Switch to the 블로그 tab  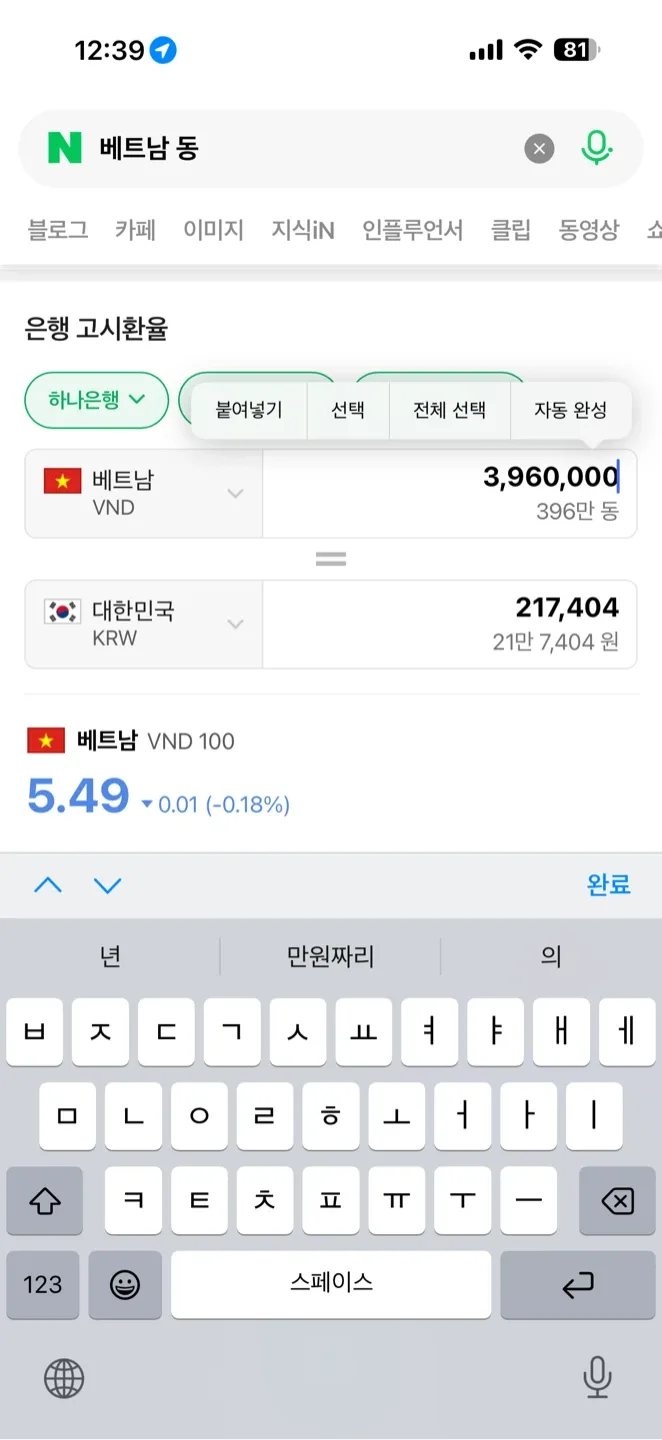[58, 230]
